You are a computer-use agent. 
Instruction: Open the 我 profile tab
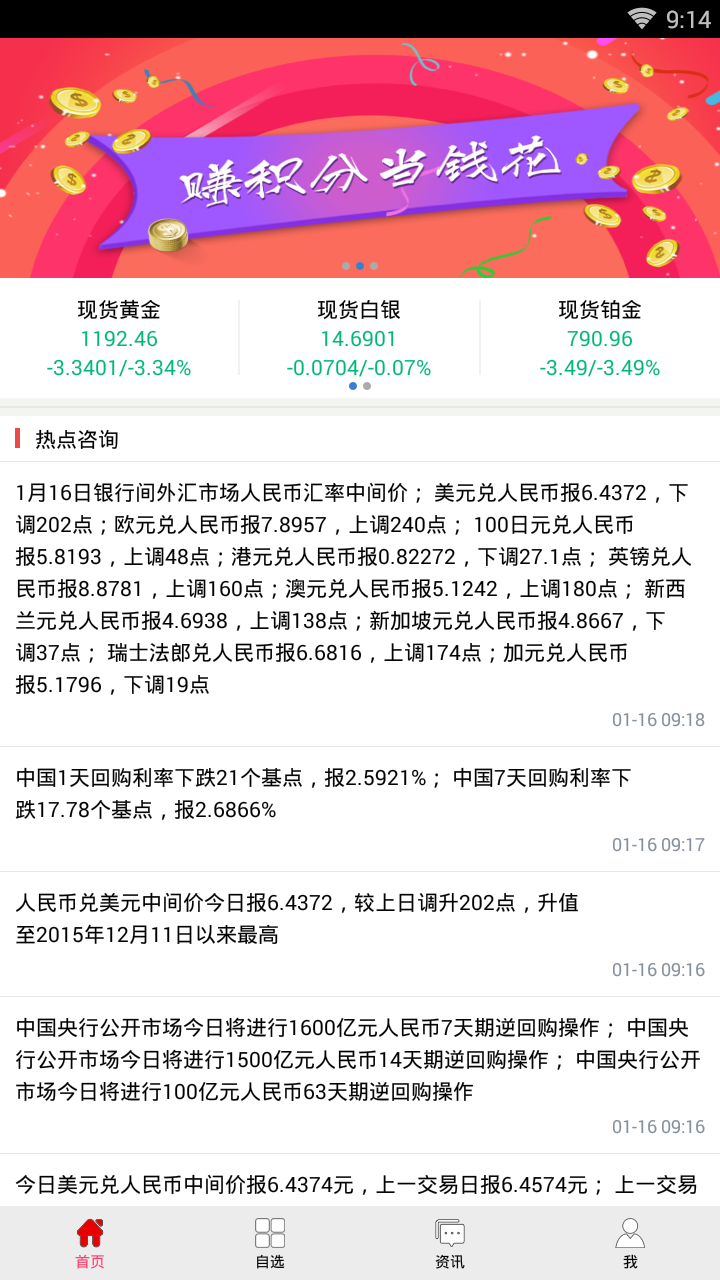pyautogui.click(x=630, y=1243)
